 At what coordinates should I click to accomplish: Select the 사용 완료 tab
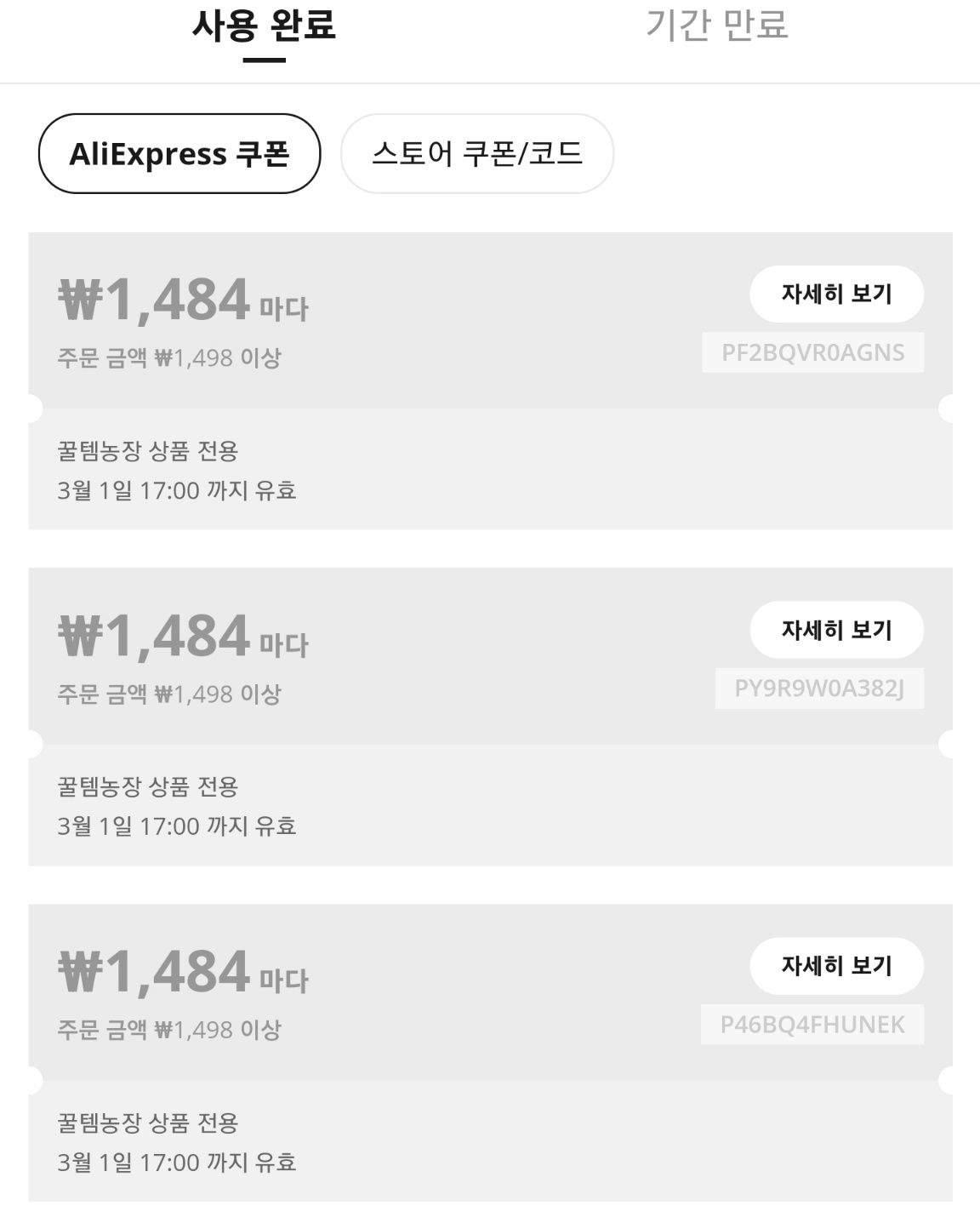pyautogui.click(x=264, y=26)
